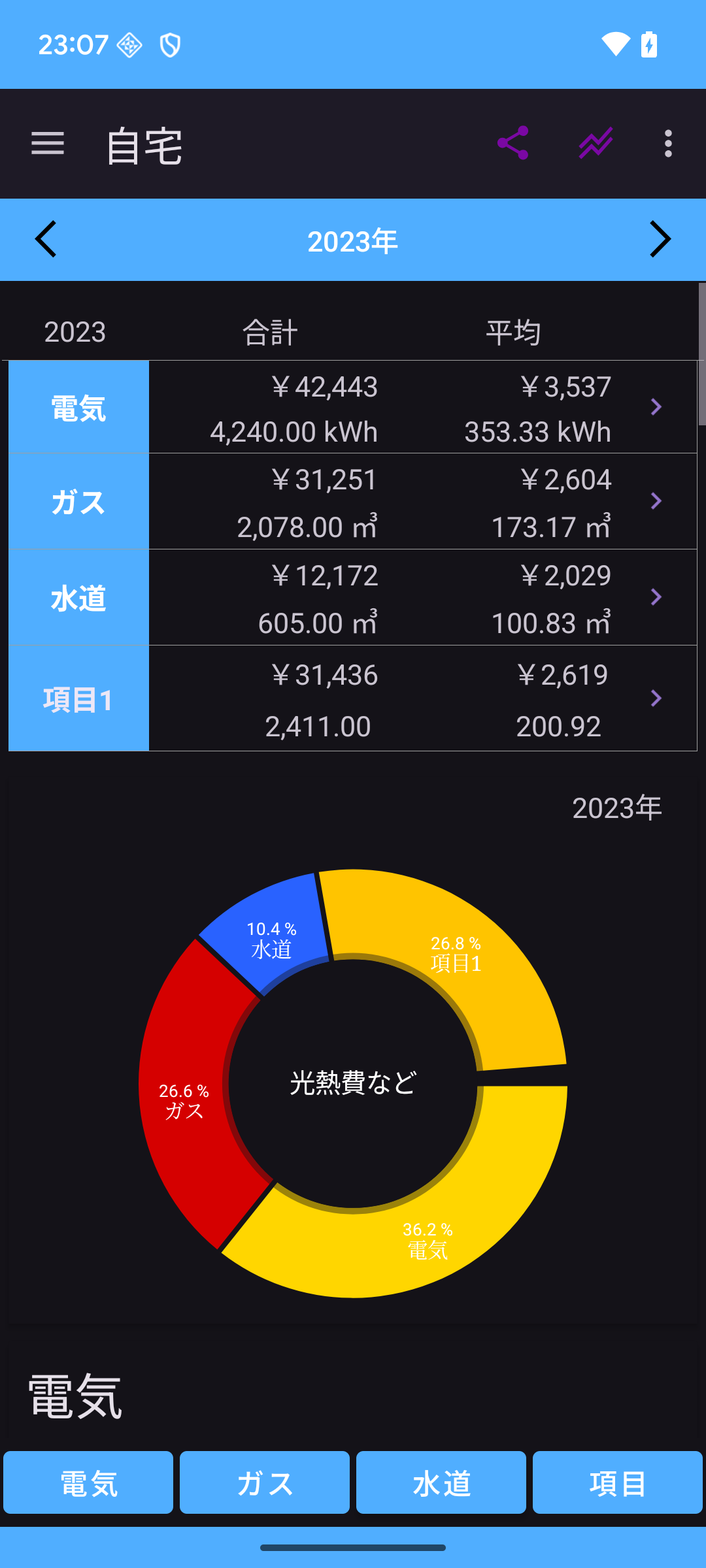Open the 水道 details row
The width and height of the screenshot is (706, 1568).
point(656,597)
